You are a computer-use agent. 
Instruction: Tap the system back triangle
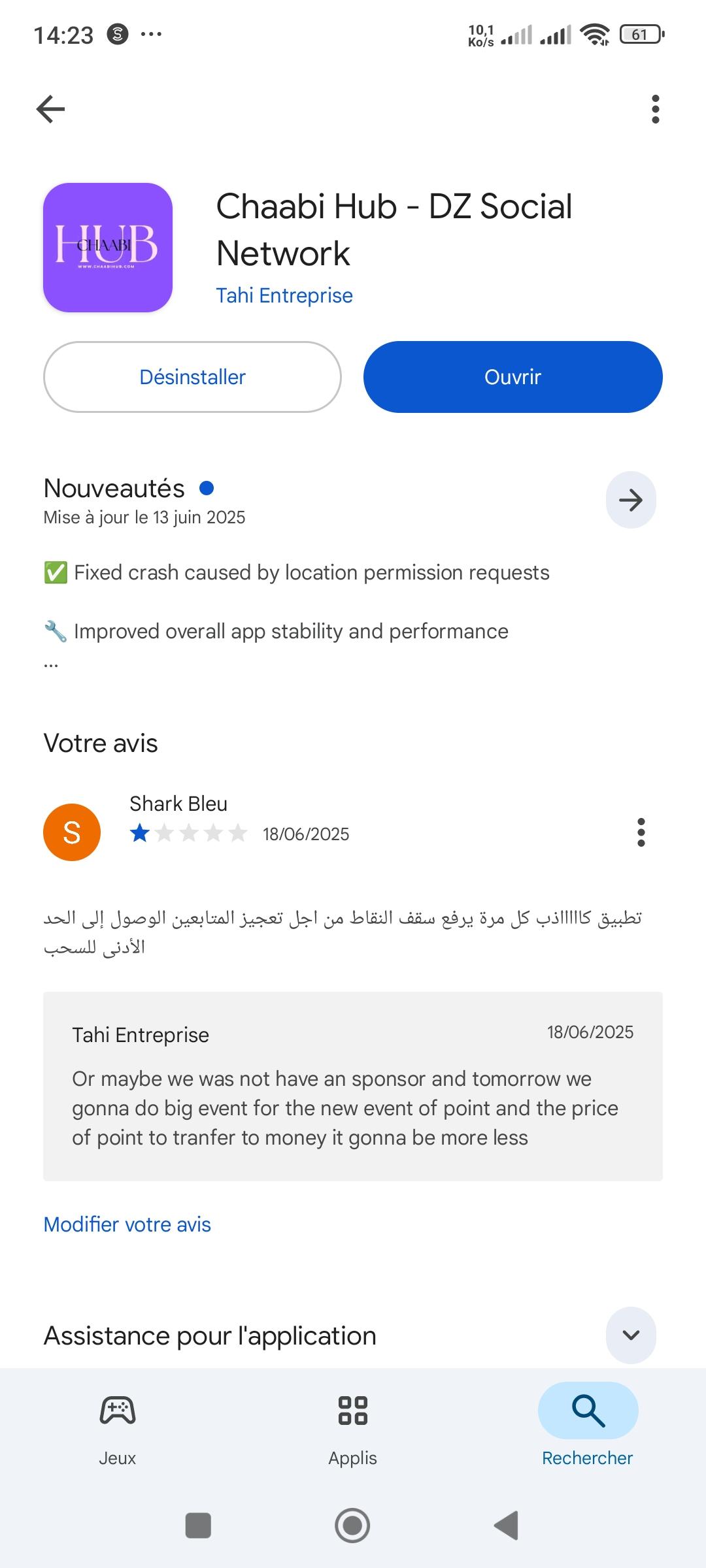pos(507,1526)
